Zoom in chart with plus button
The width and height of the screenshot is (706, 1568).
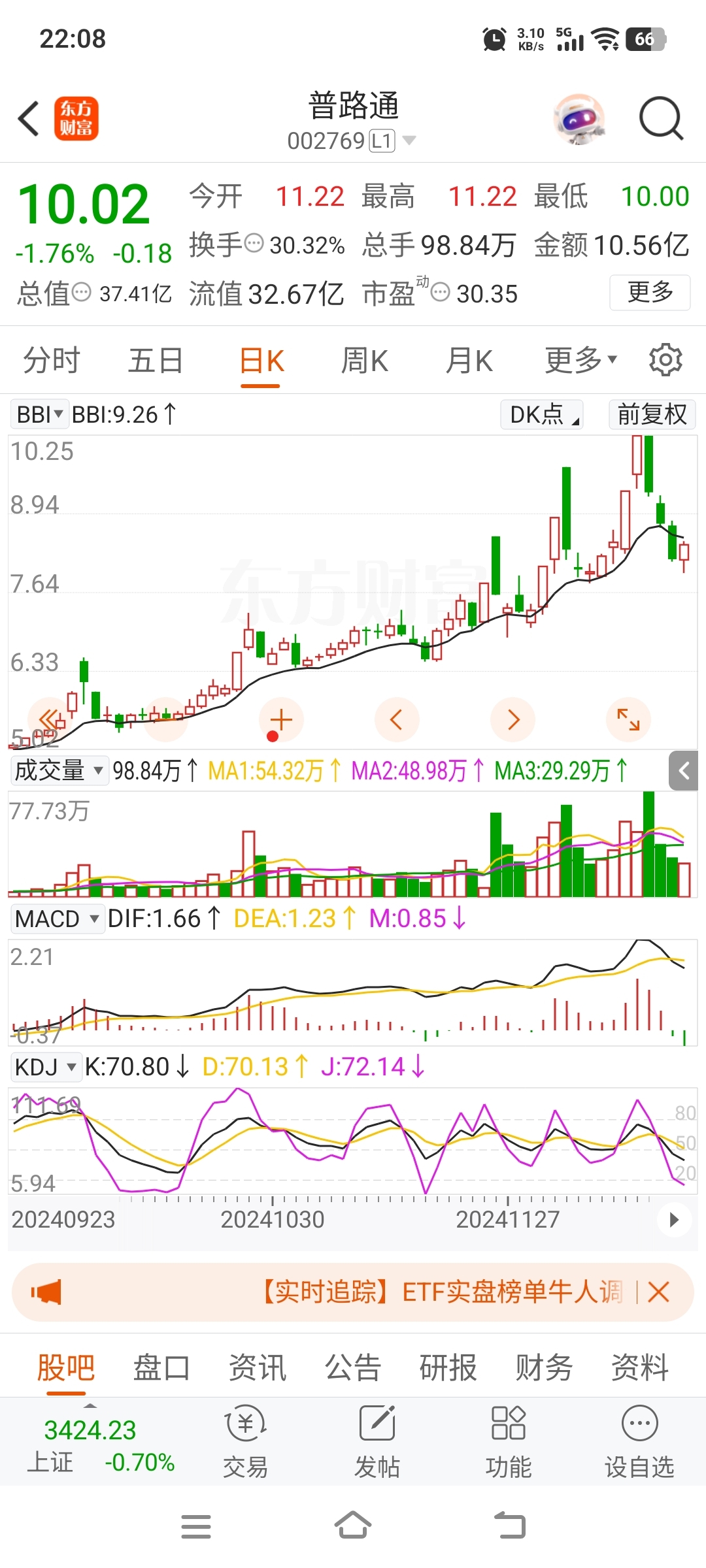tap(281, 720)
